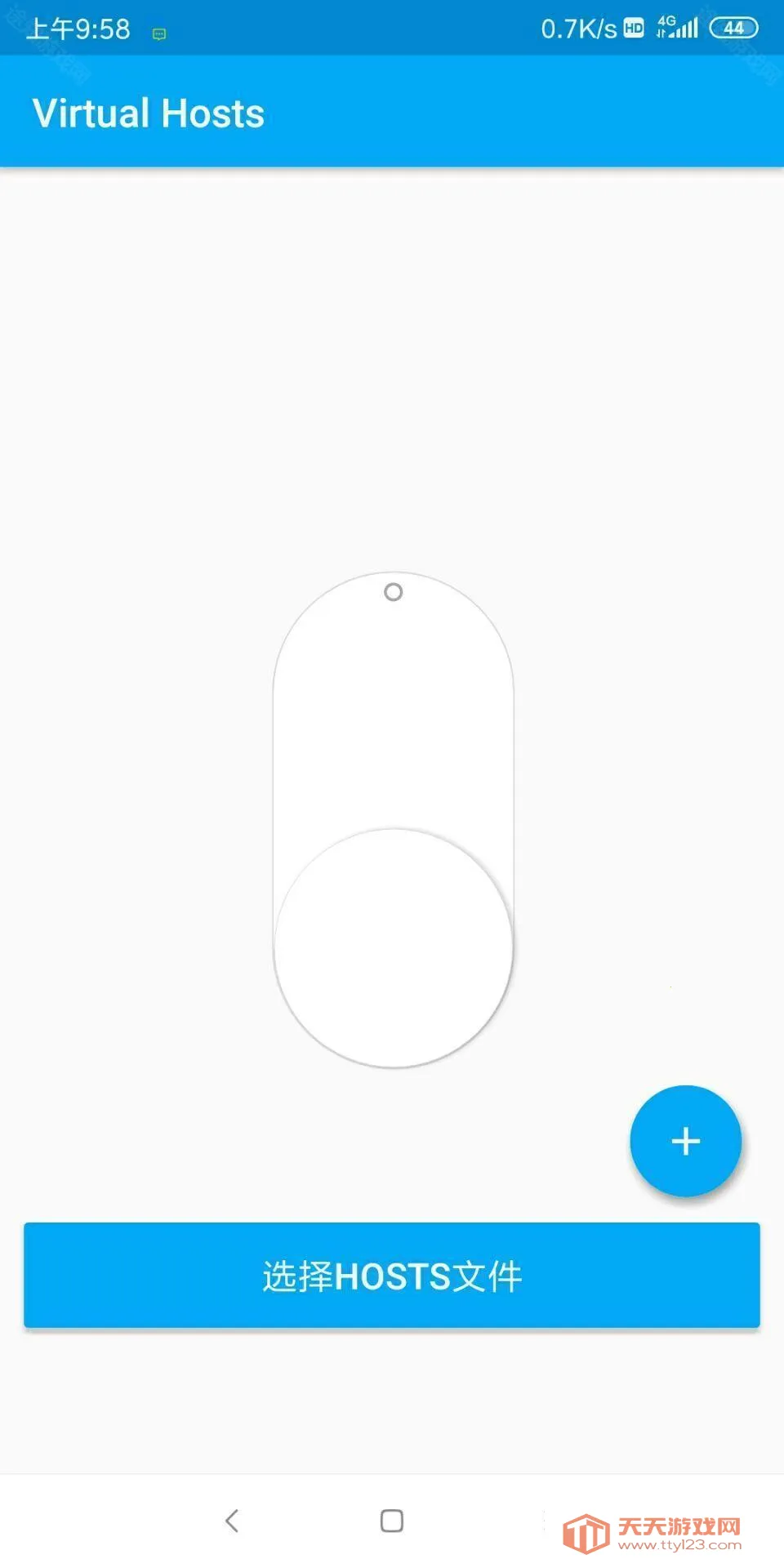The width and height of the screenshot is (784, 1568).
Task: Tap the small hole at switch top
Action: 394,591
